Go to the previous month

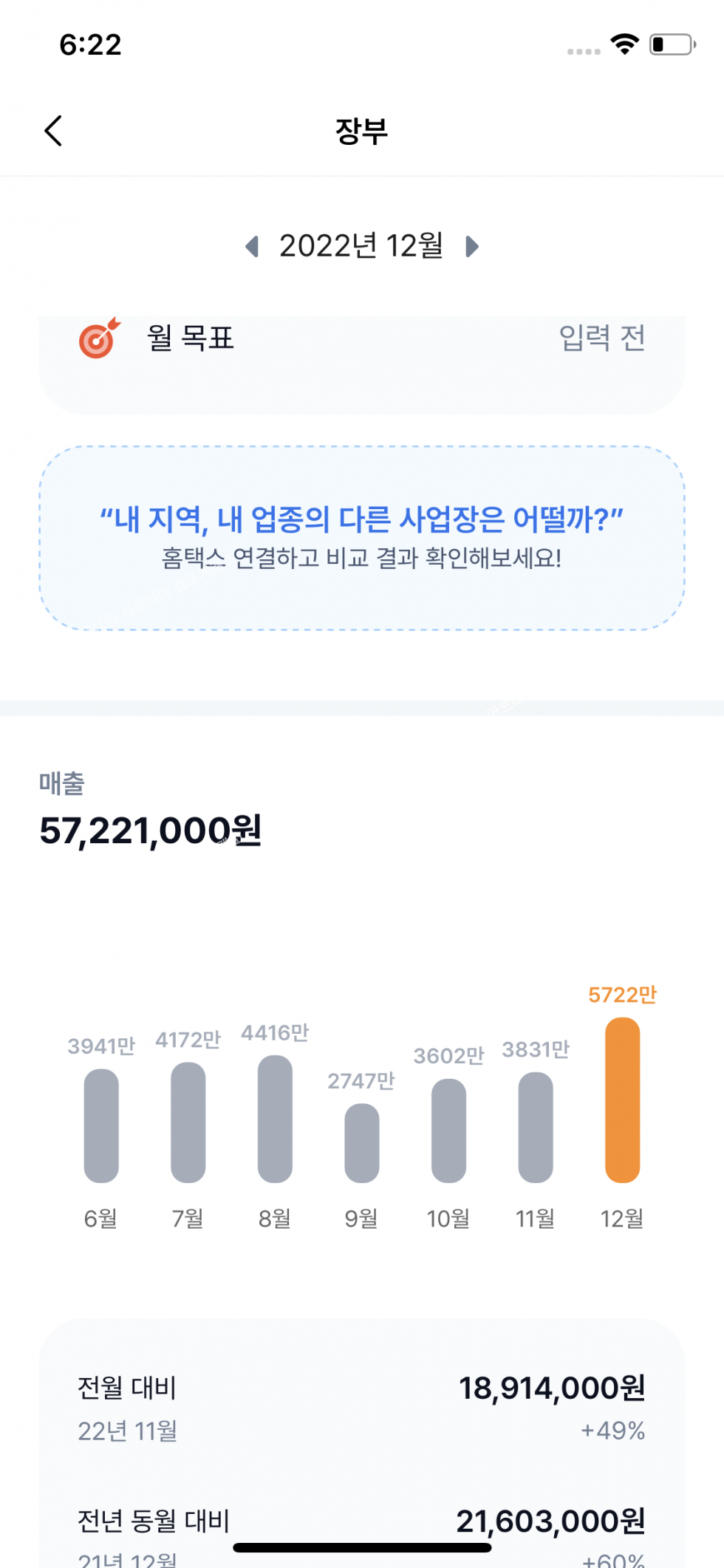tap(252, 246)
